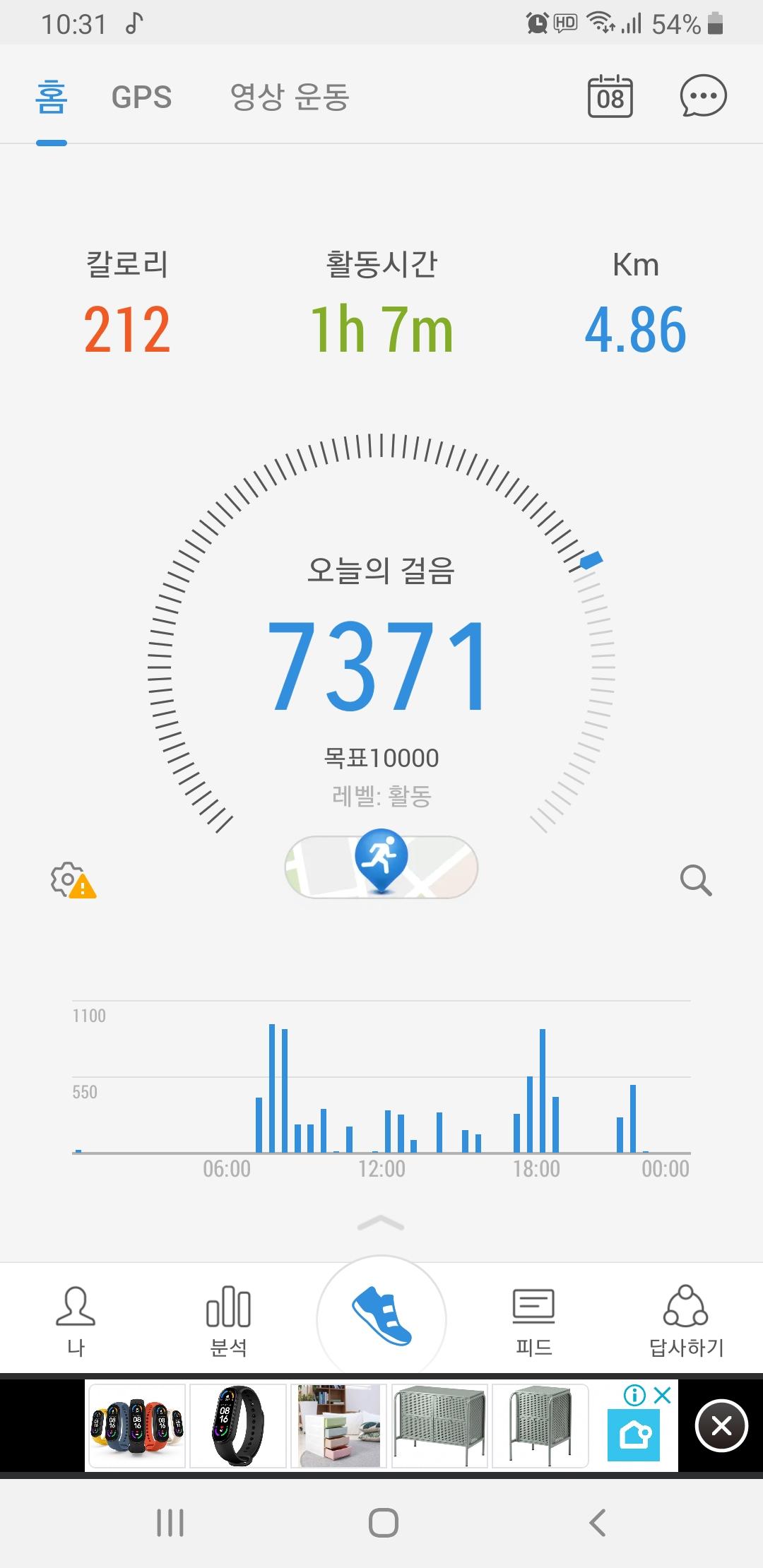Screen dimensions: 763x1568
Task: Expand the hourly step chart panel
Action: click(x=381, y=1223)
